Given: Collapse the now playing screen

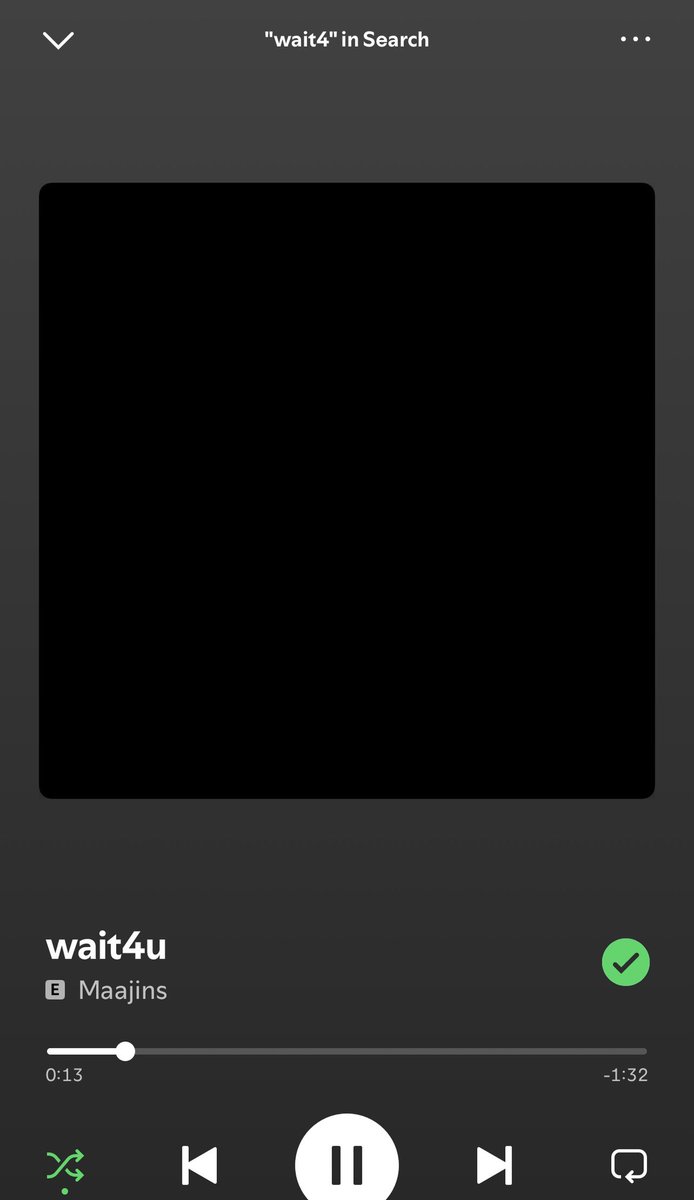Looking at the screenshot, I should [59, 40].
